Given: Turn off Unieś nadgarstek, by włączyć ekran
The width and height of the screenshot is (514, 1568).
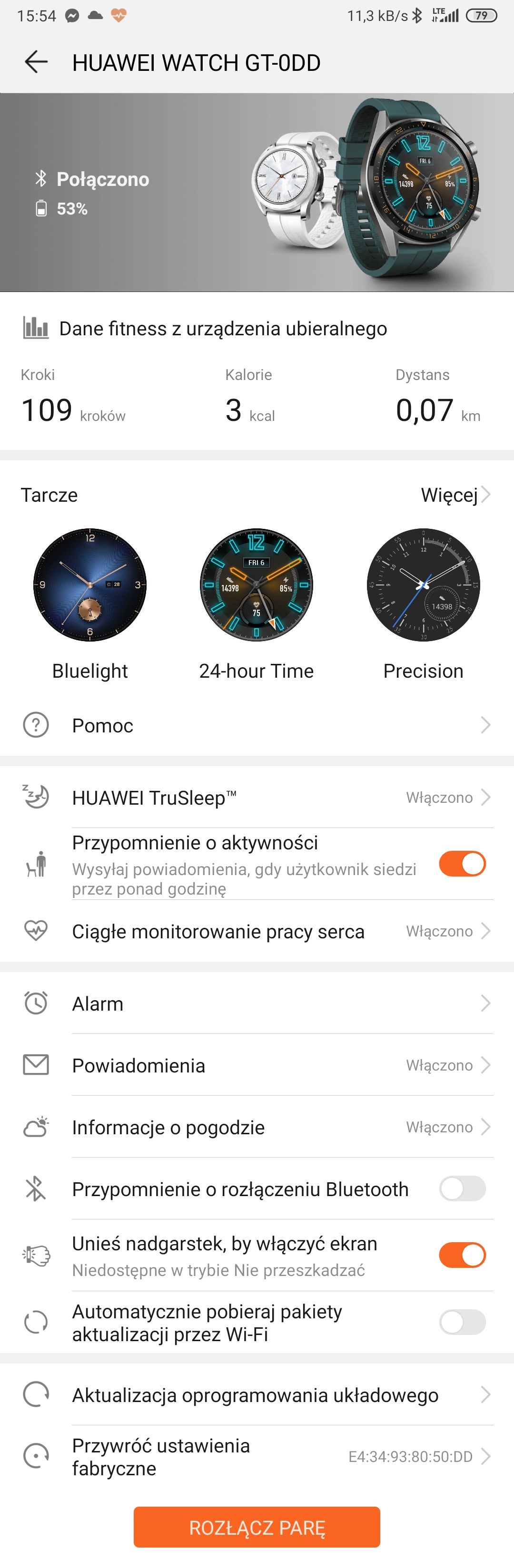Looking at the screenshot, I should [x=462, y=1255].
